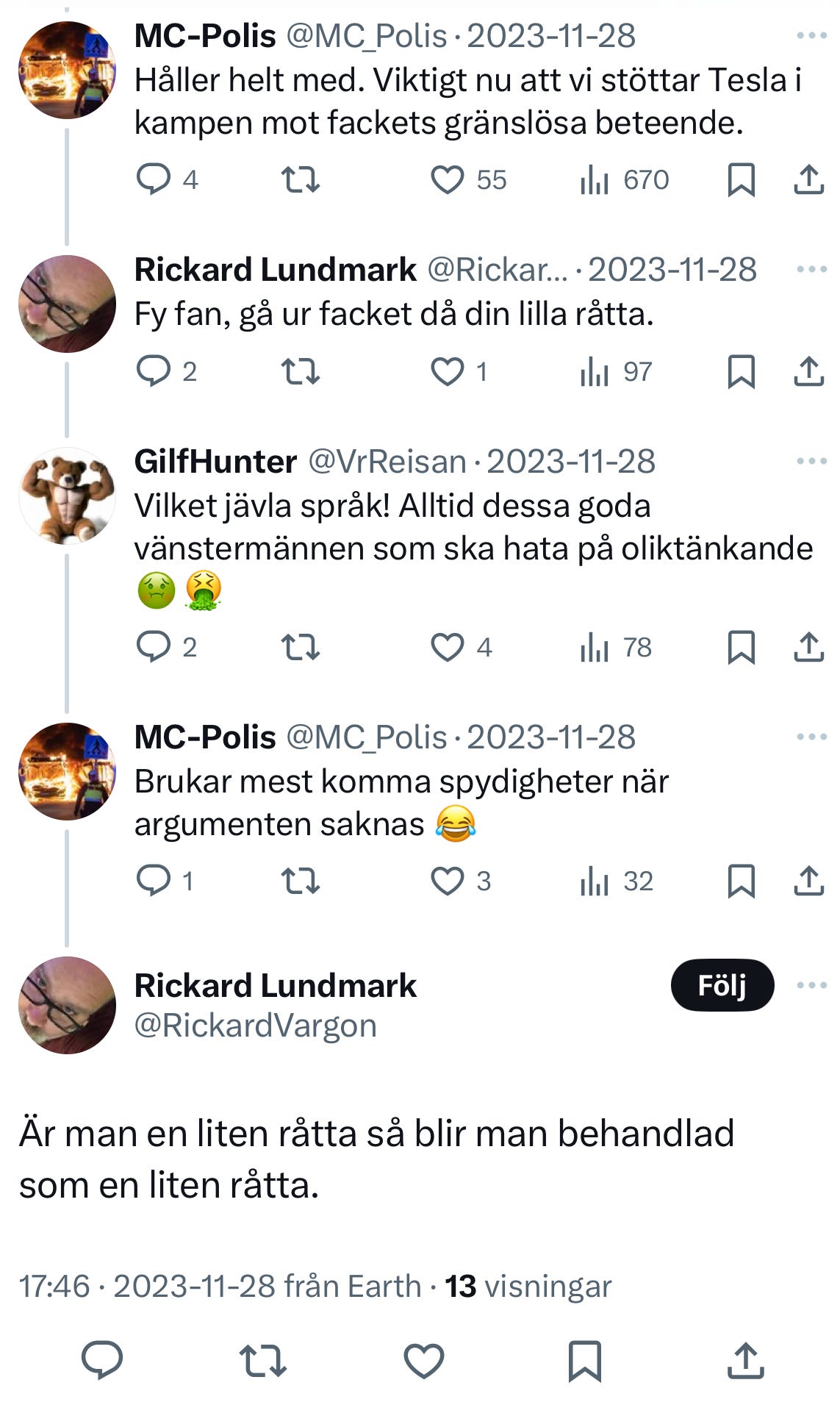The image size is (840, 1402).
Task: Open the @RickardVargon profile handle
Action: pos(255,1026)
